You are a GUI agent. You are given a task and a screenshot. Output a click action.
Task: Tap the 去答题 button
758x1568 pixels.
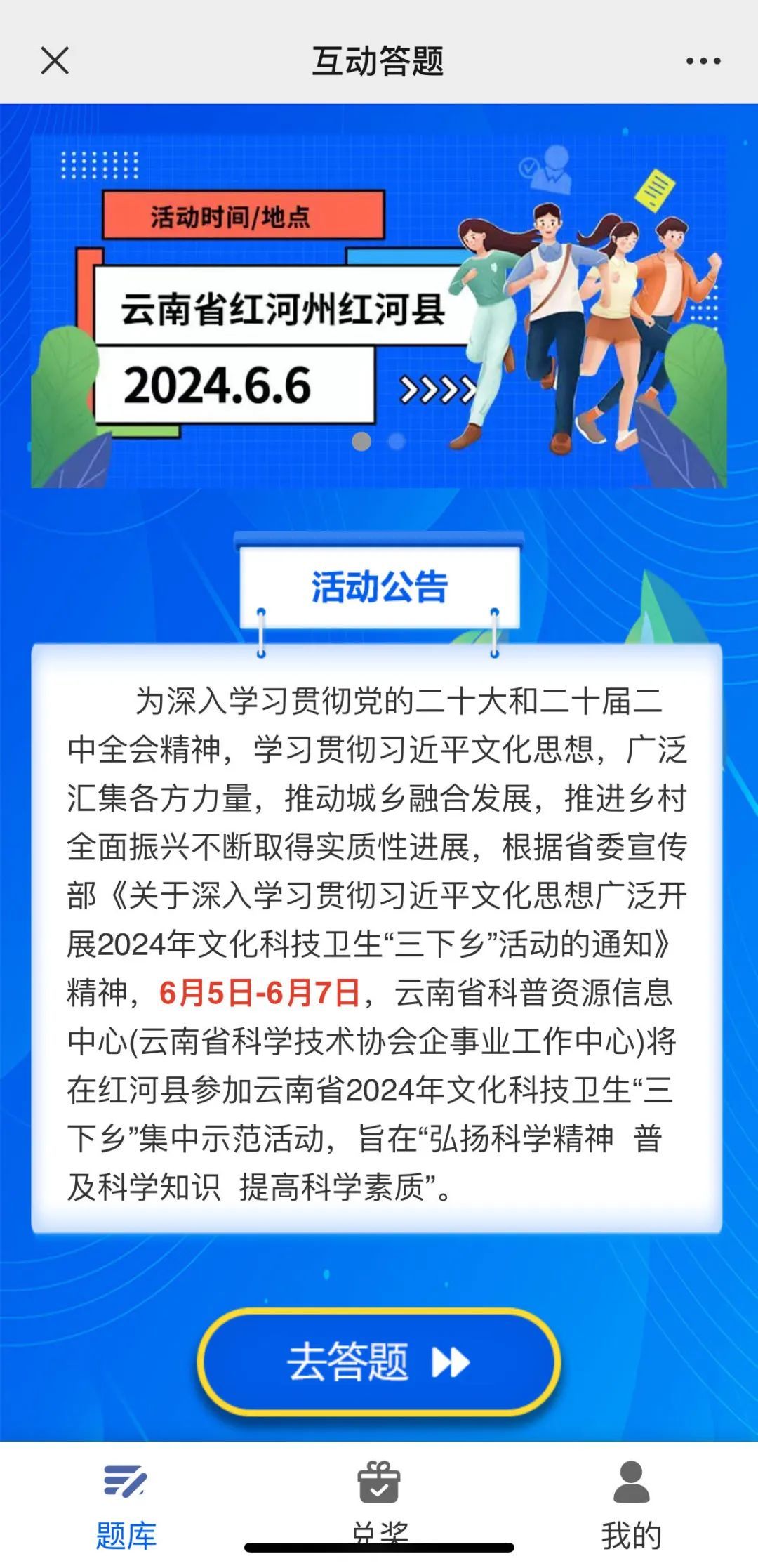379,1362
